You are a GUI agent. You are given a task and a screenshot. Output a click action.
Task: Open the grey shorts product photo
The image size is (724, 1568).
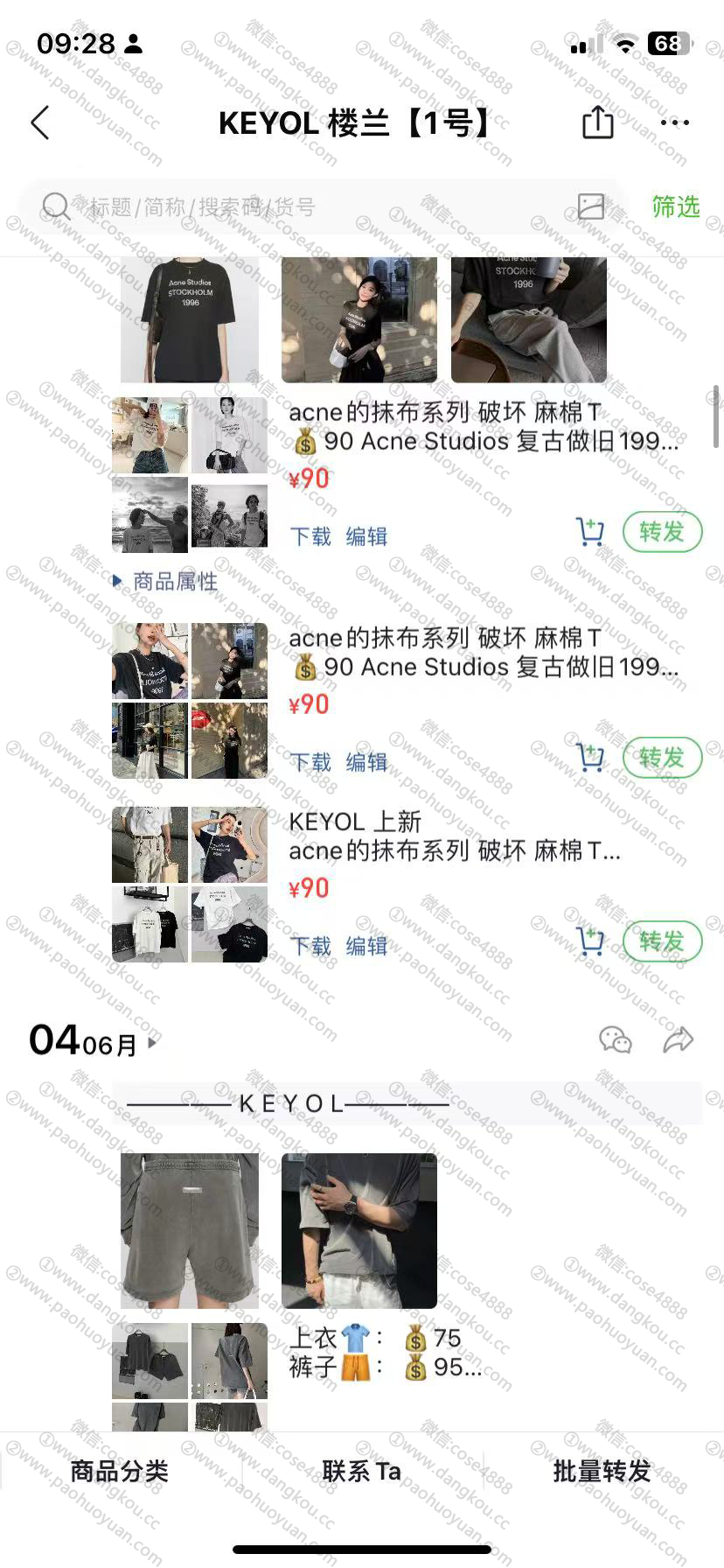point(189,1230)
